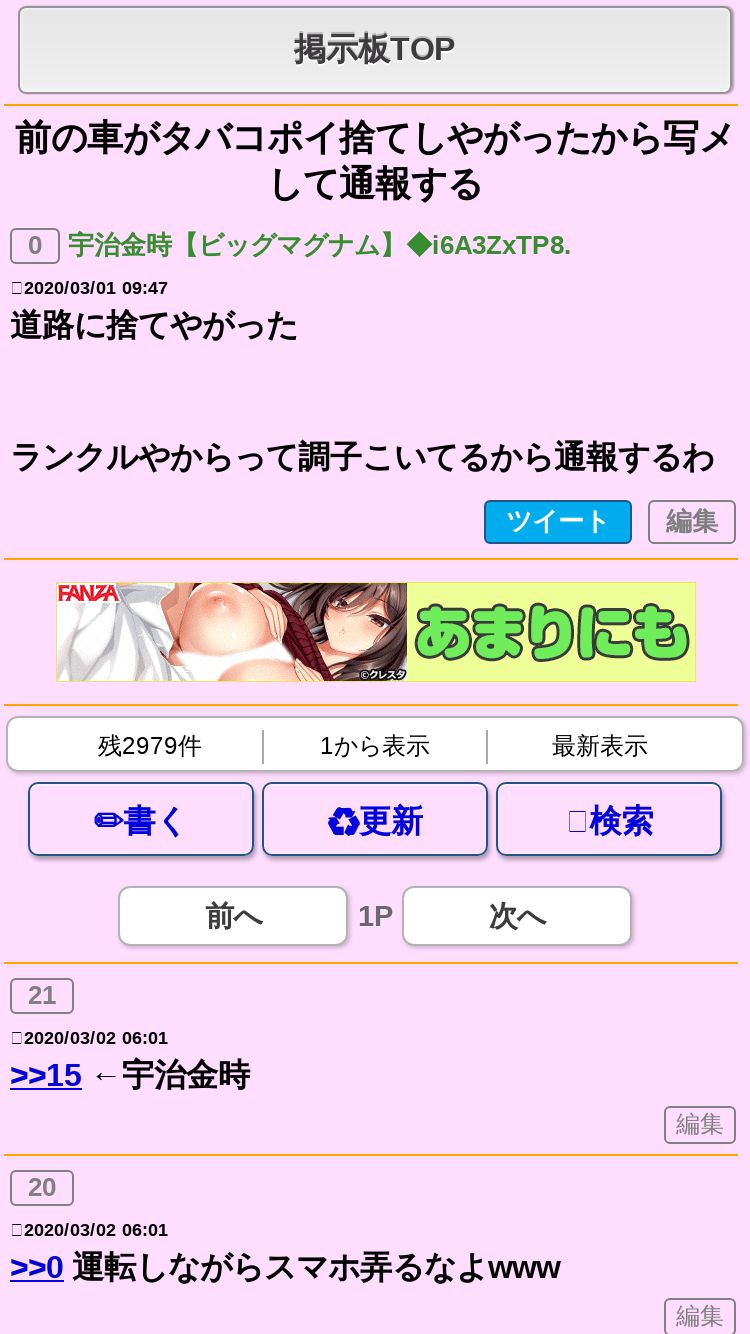The height and width of the screenshot is (1334, 750).
Task: Select 最新表示 option
Action: pyautogui.click(x=599, y=746)
